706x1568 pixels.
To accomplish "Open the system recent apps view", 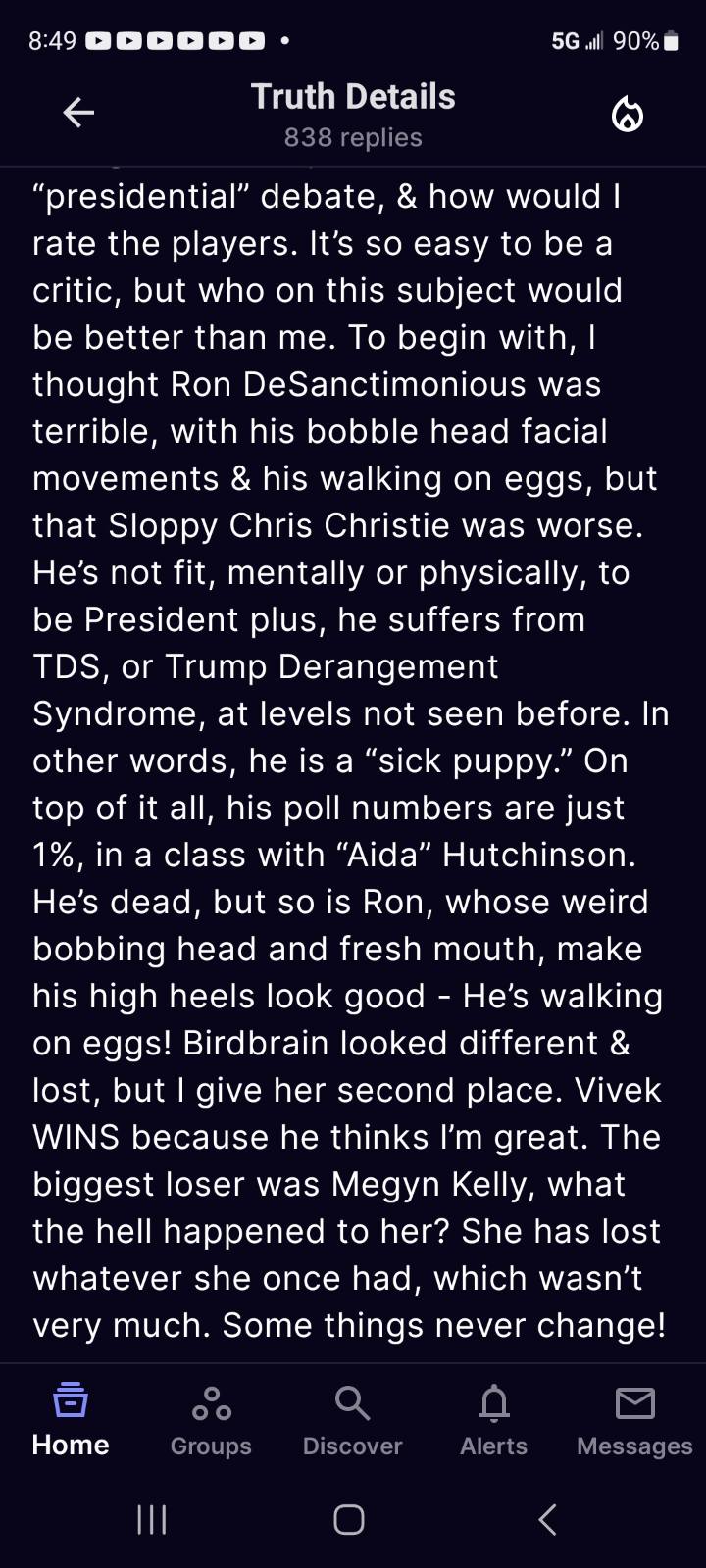I will (152, 1519).
